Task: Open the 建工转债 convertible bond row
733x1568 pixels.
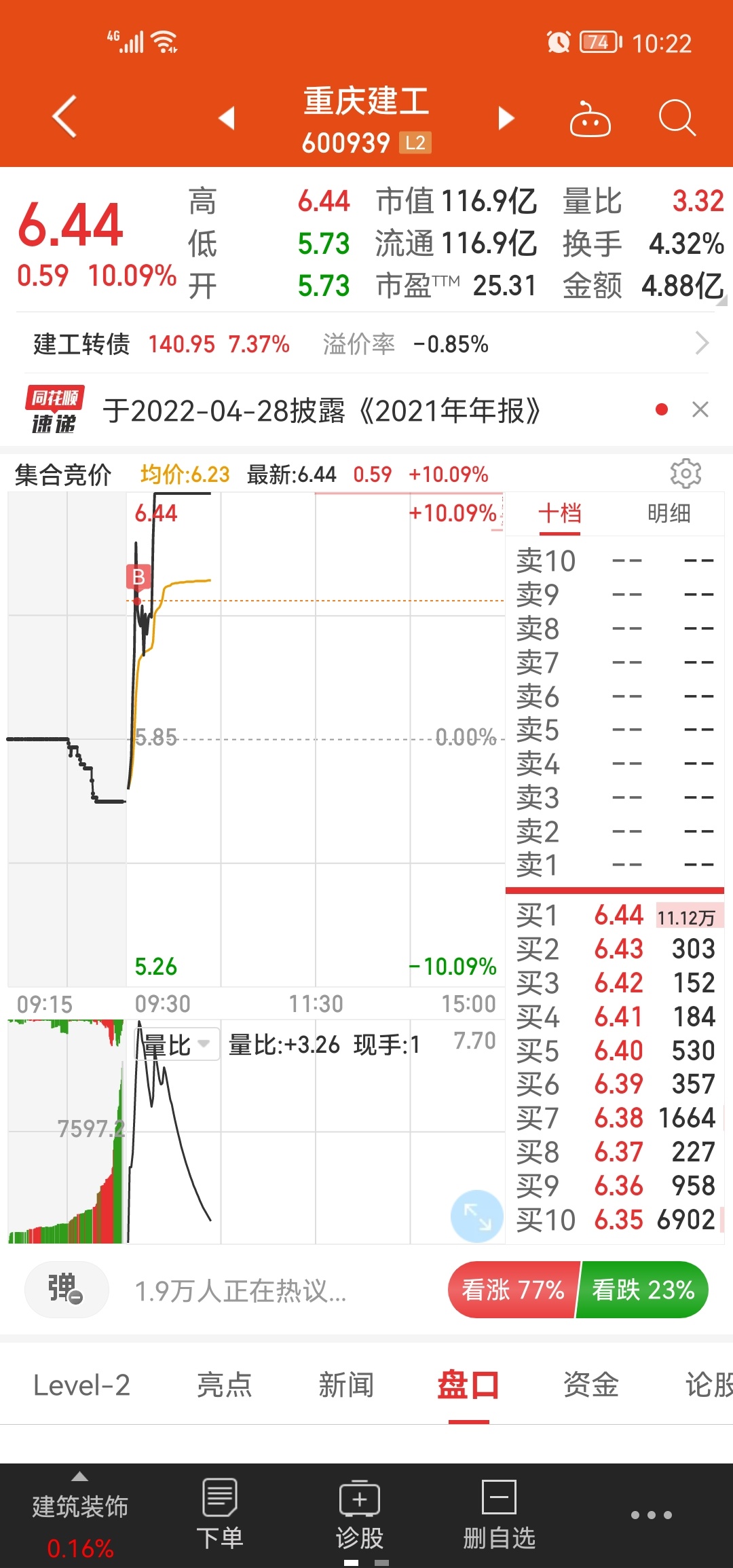Action: pos(366,343)
